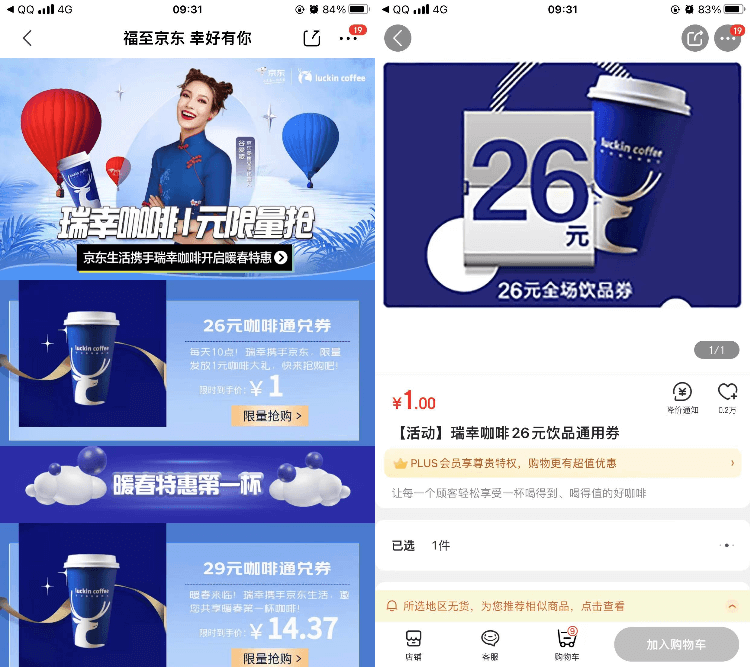
Task: Tap the 加入购物车 button
Action: [x=676, y=644]
